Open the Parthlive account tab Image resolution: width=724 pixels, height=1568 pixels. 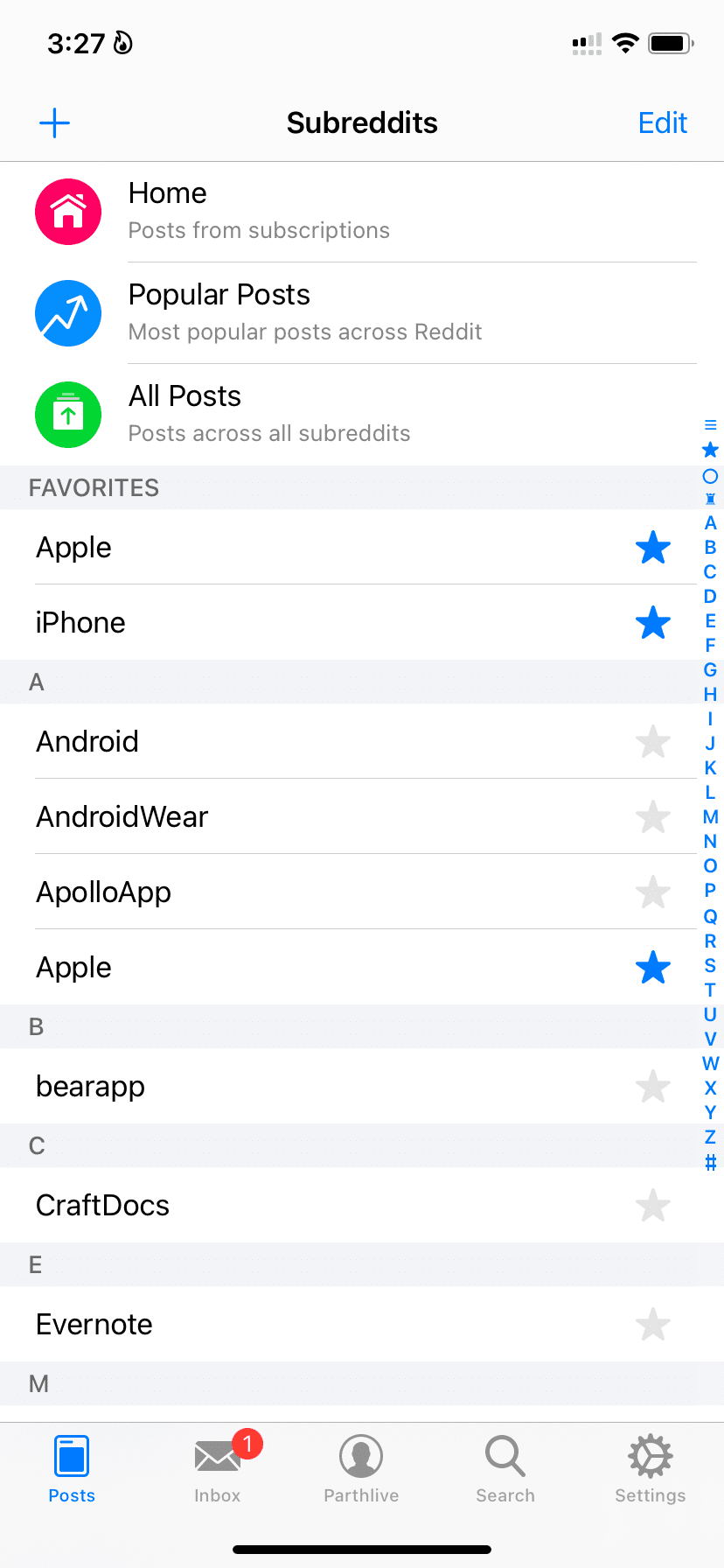(x=361, y=1470)
